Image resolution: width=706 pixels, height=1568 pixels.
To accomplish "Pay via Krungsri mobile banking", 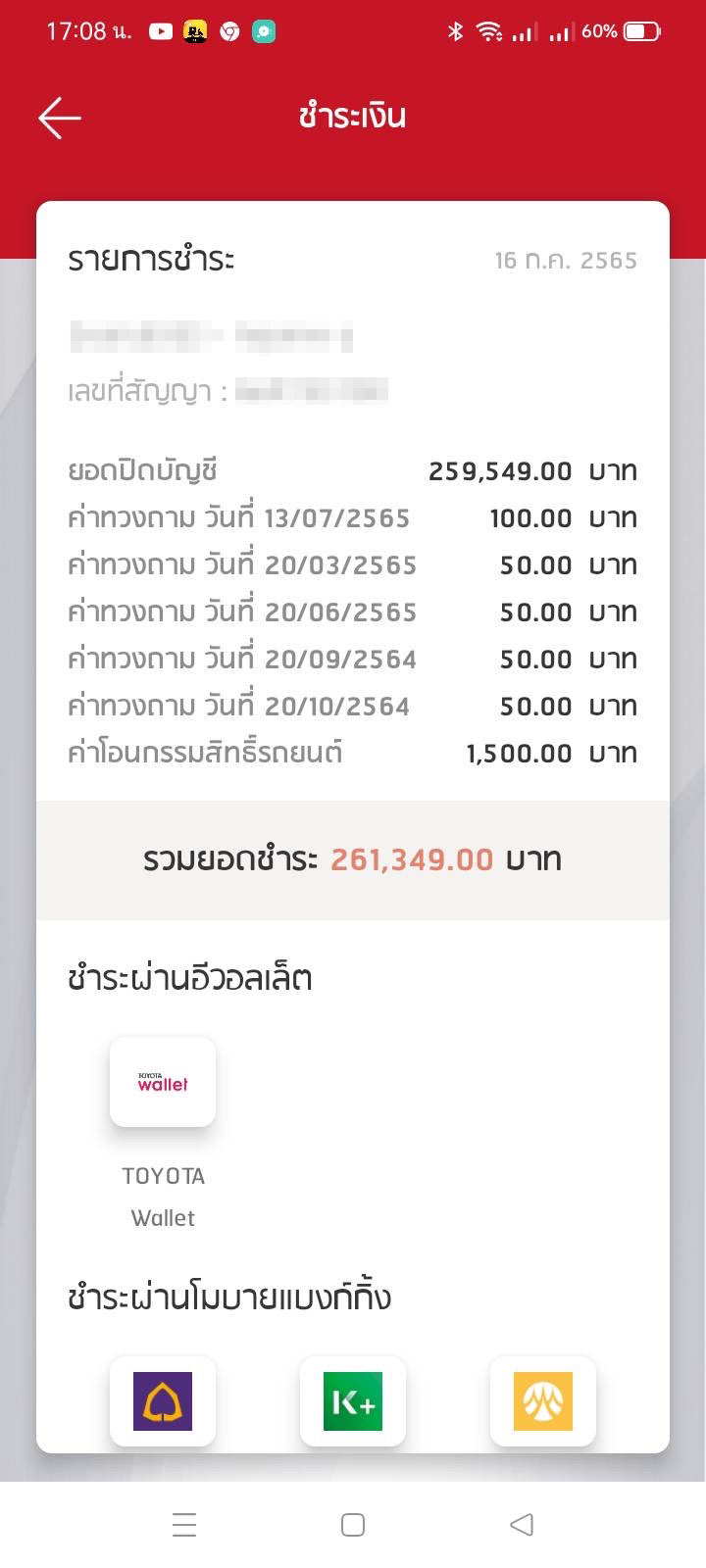I will (x=542, y=1400).
